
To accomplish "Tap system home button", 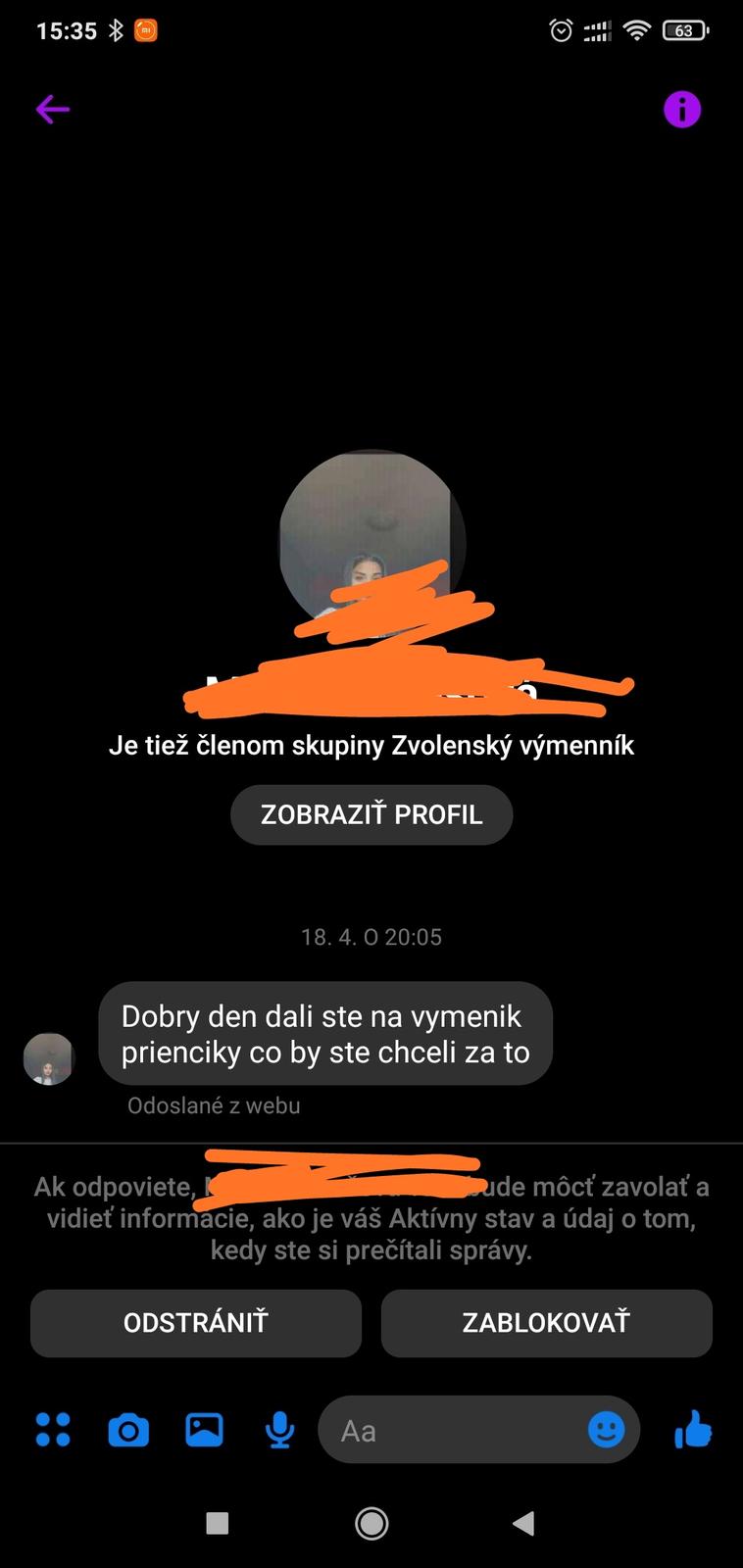I will coord(371,1523).
